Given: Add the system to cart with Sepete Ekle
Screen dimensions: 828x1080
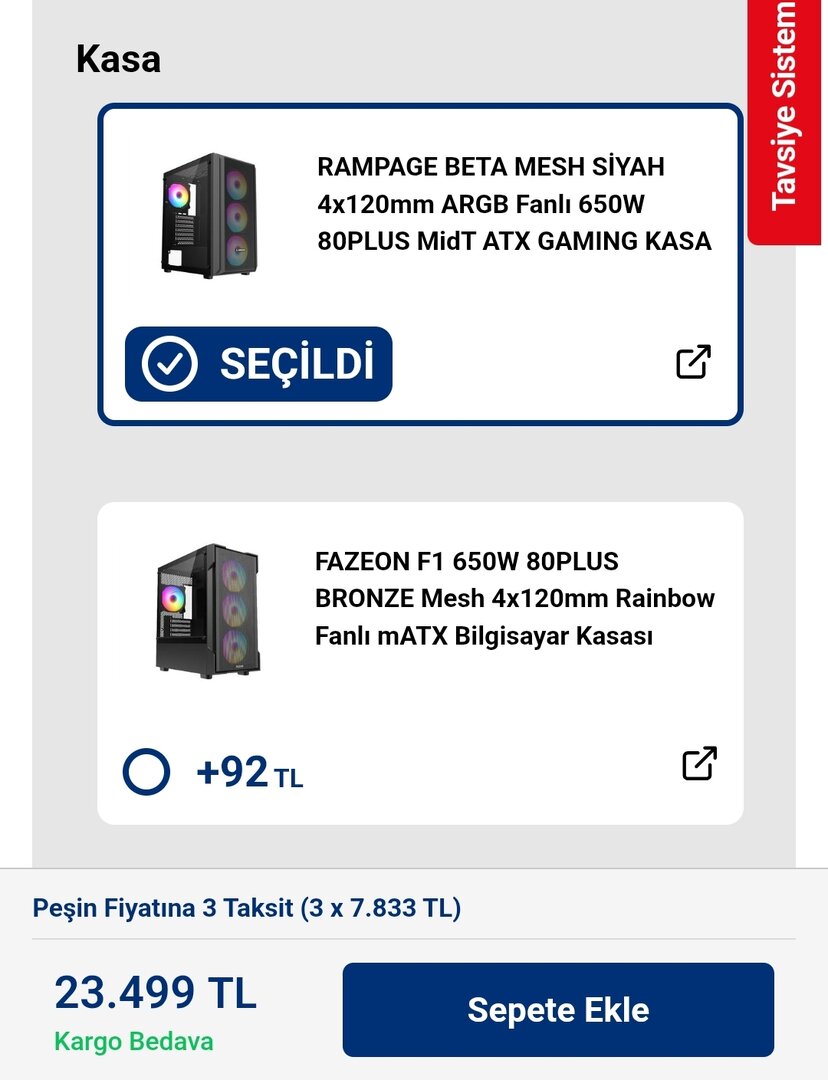Looking at the screenshot, I should 558,1009.
